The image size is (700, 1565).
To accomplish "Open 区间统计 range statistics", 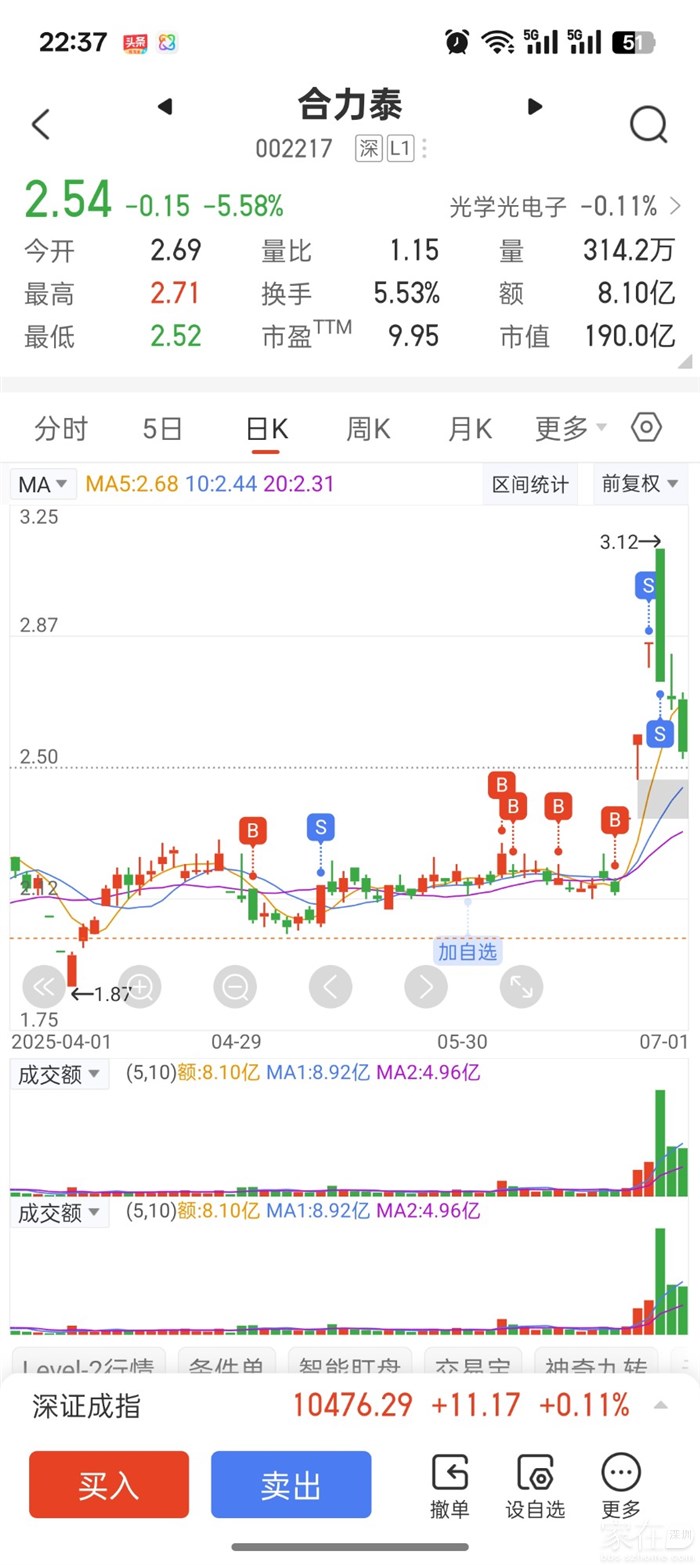I will coord(530,485).
